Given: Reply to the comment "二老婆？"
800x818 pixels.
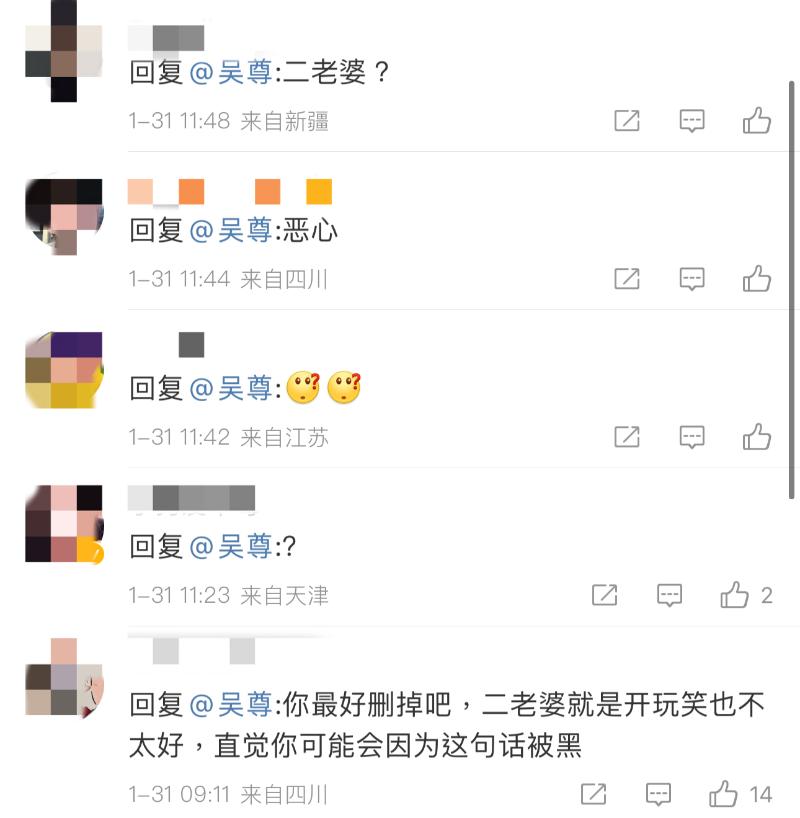Looking at the screenshot, I should pos(692,121).
